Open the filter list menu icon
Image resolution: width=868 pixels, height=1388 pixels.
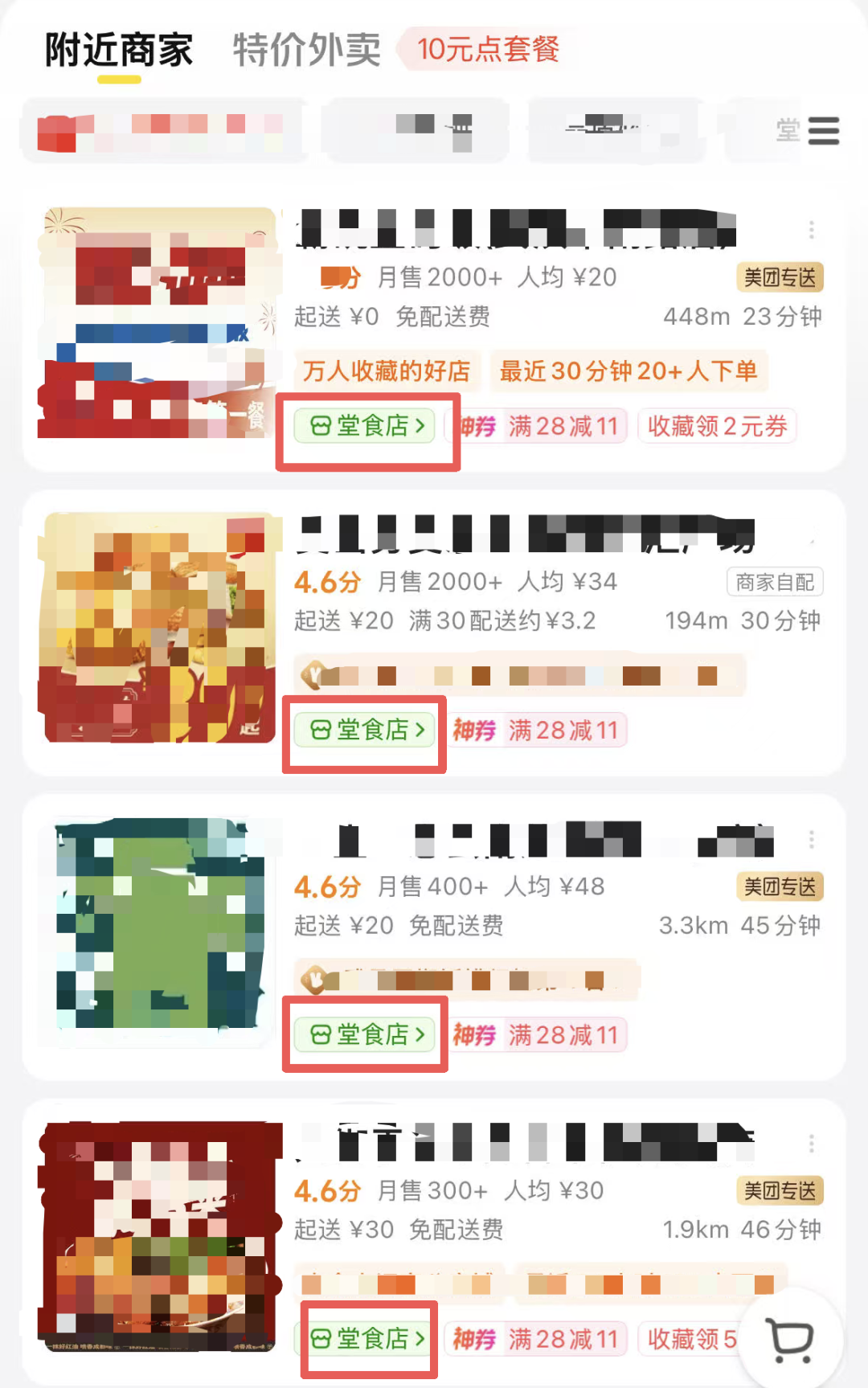tap(823, 130)
